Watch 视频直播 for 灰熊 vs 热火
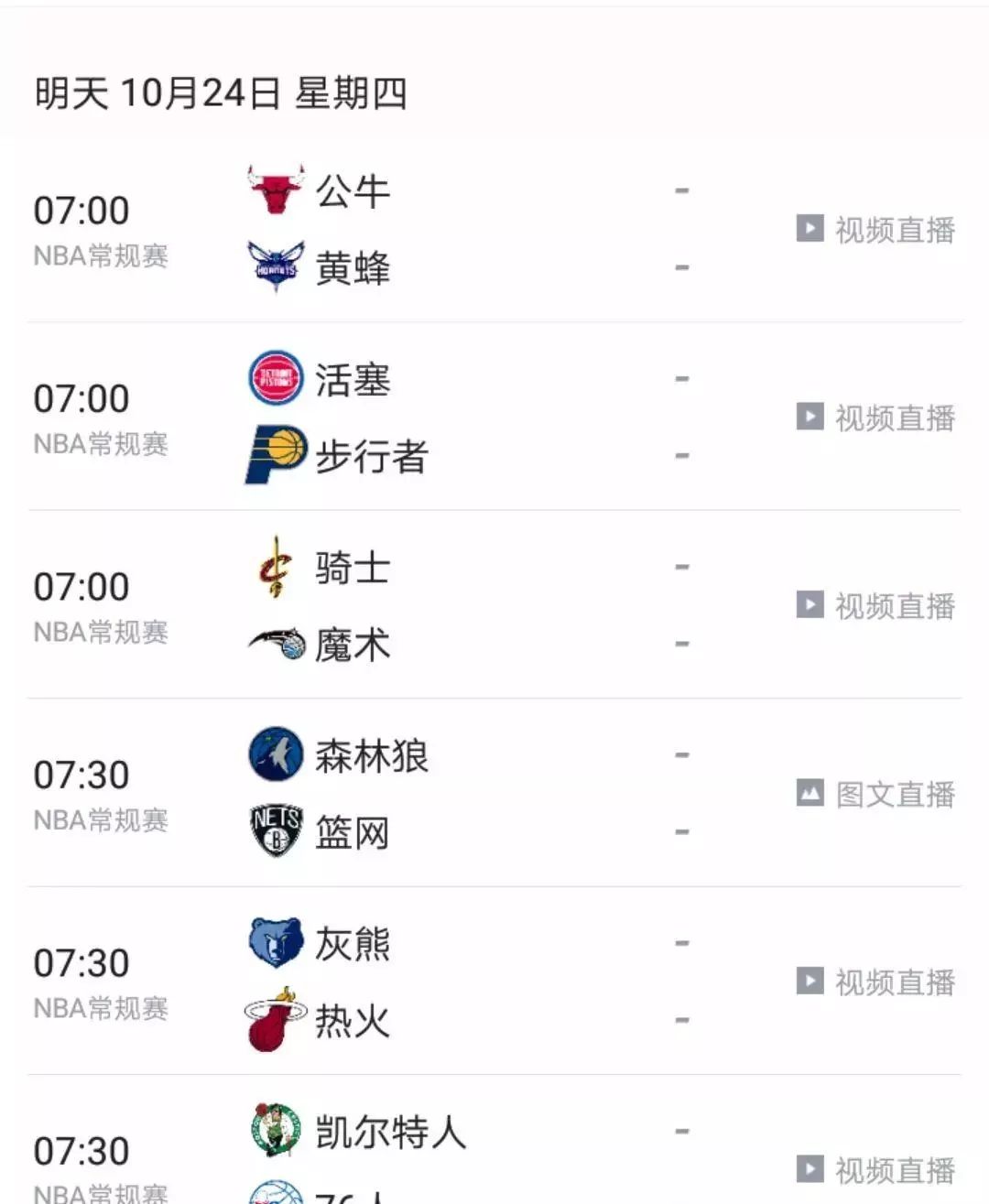989x1204 pixels. coord(875,982)
